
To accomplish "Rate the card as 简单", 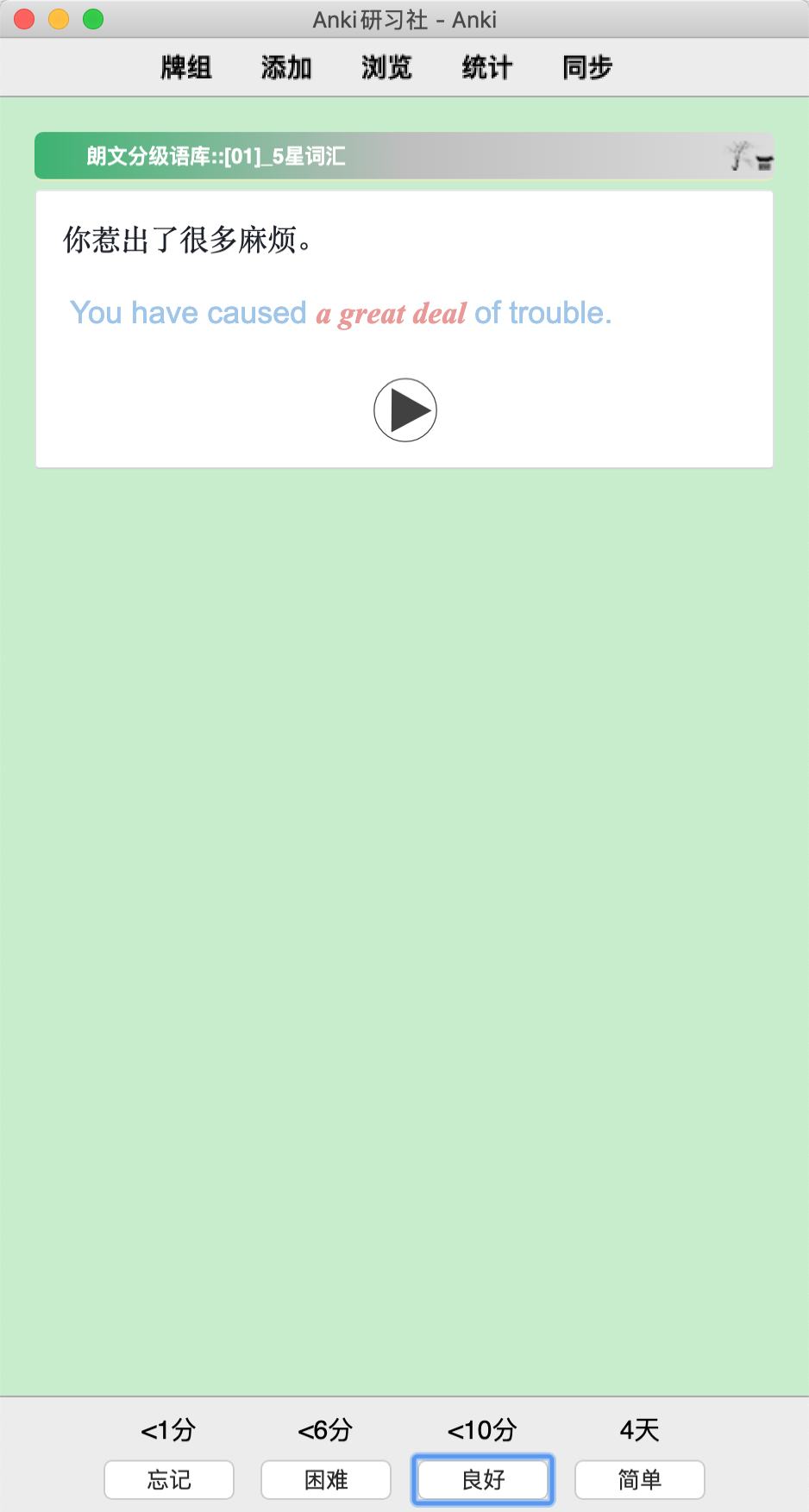I will point(640,1479).
